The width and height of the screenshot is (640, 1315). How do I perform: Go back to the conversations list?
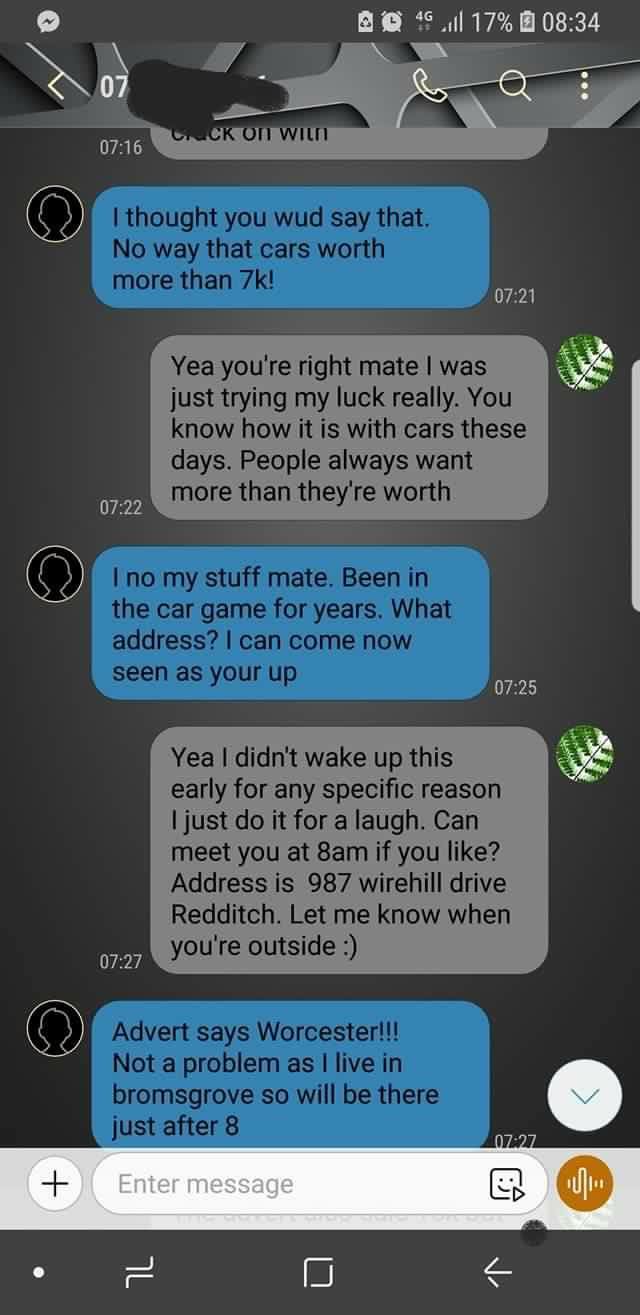tap(69, 88)
